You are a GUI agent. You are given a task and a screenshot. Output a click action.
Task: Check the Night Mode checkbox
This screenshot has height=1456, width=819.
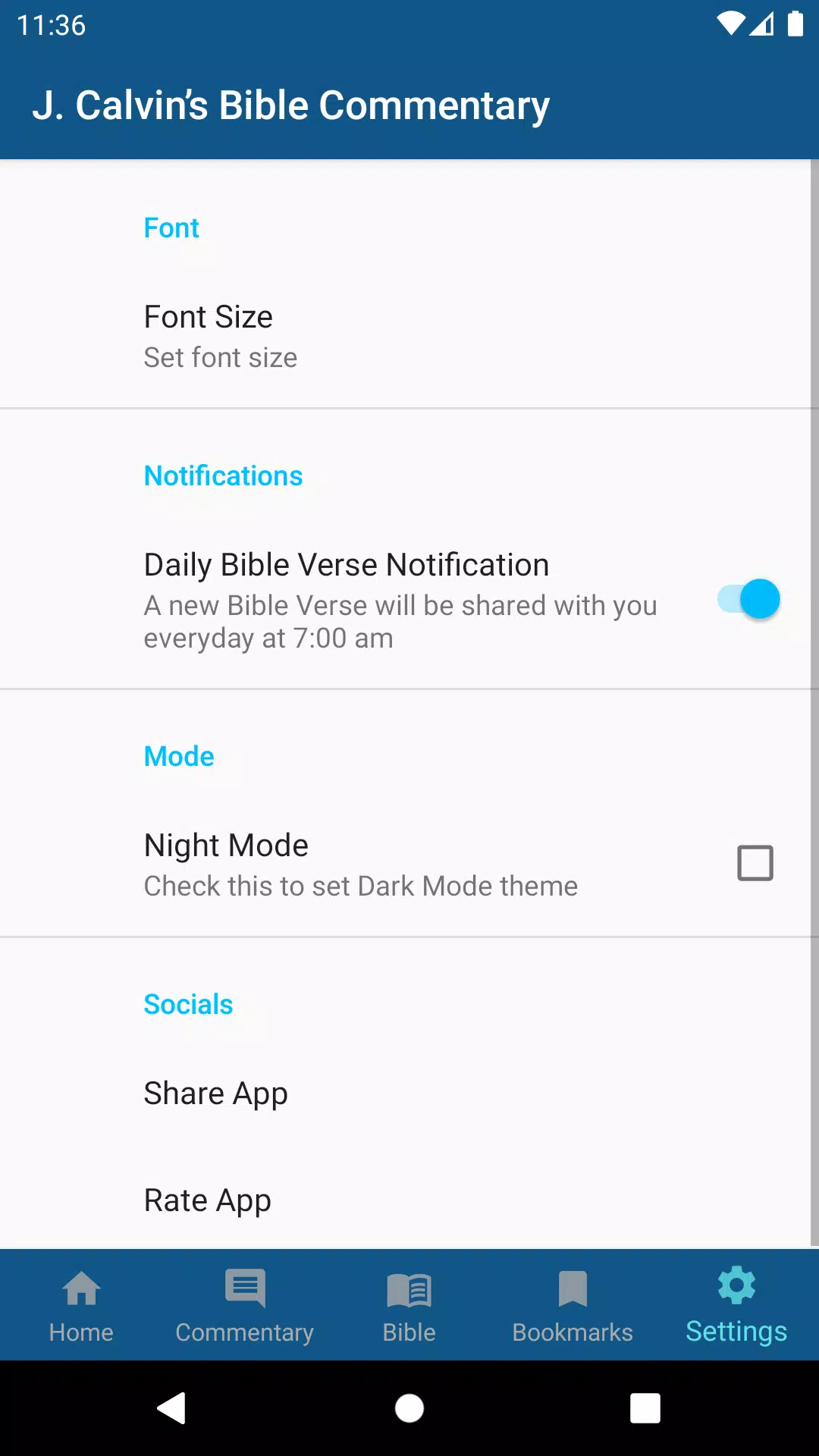pyautogui.click(x=755, y=863)
